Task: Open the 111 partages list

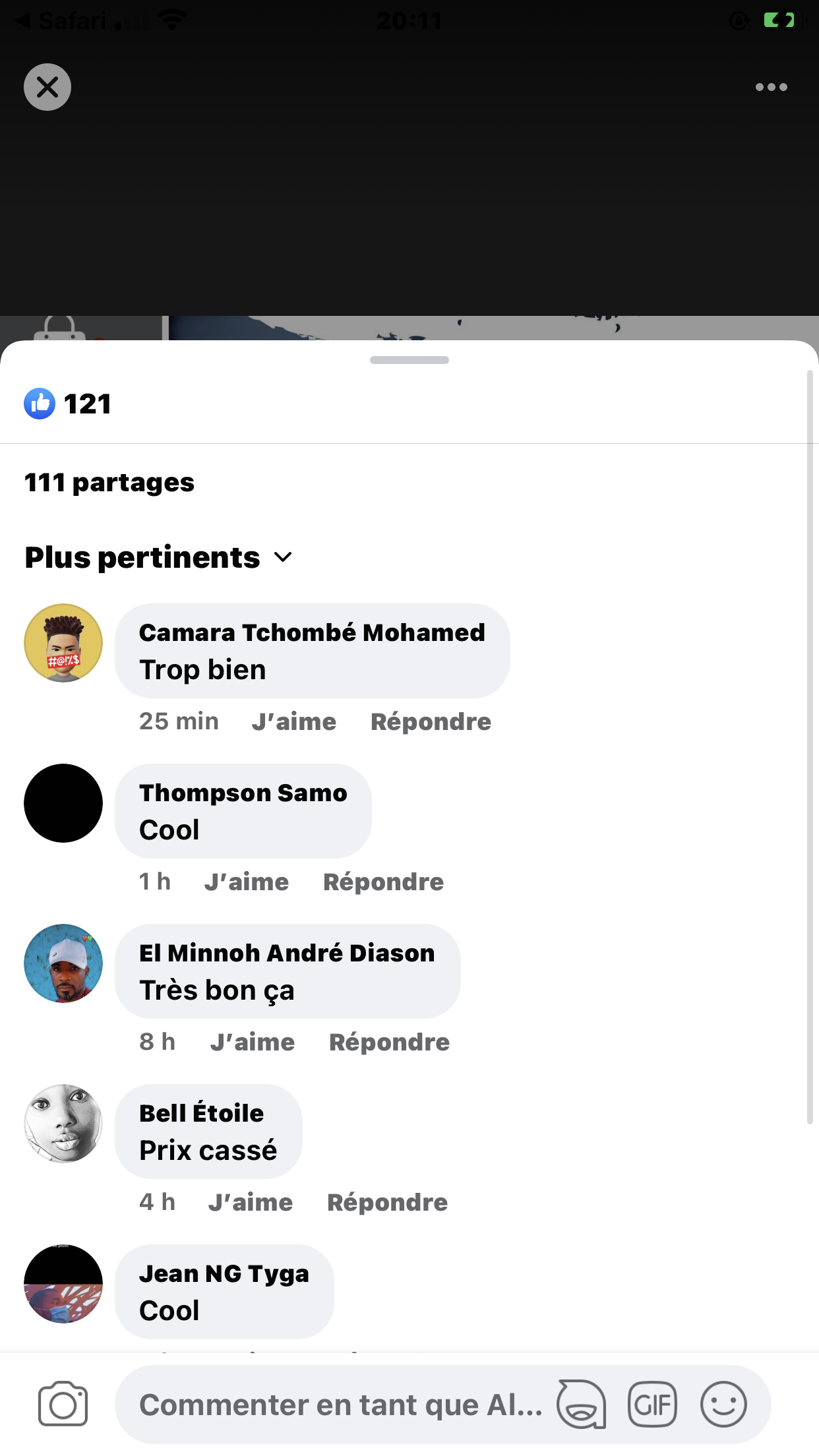Action: [x=109, y=483]
